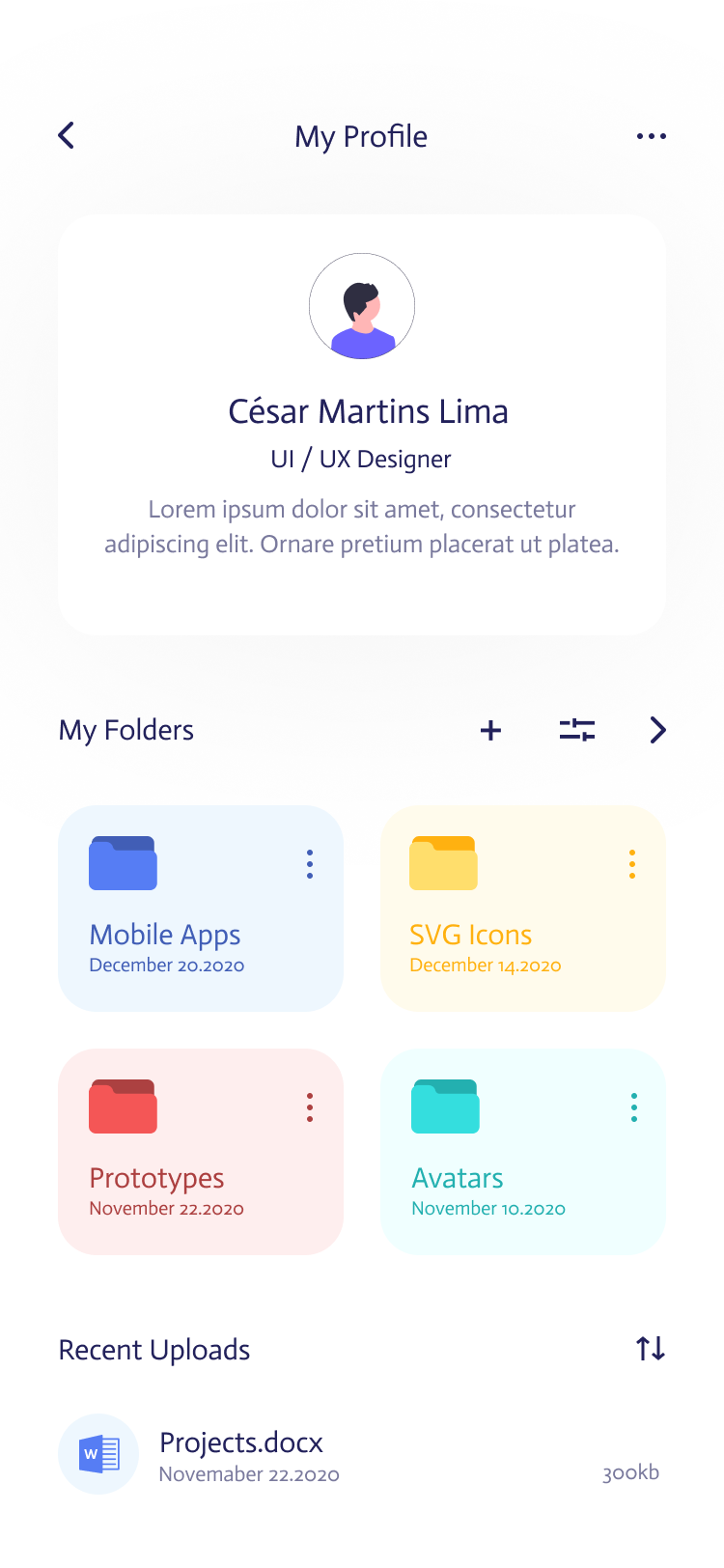Open the Projects.docx file
The height and width of the screenshot is (1568, 724).
(241, 1454)
